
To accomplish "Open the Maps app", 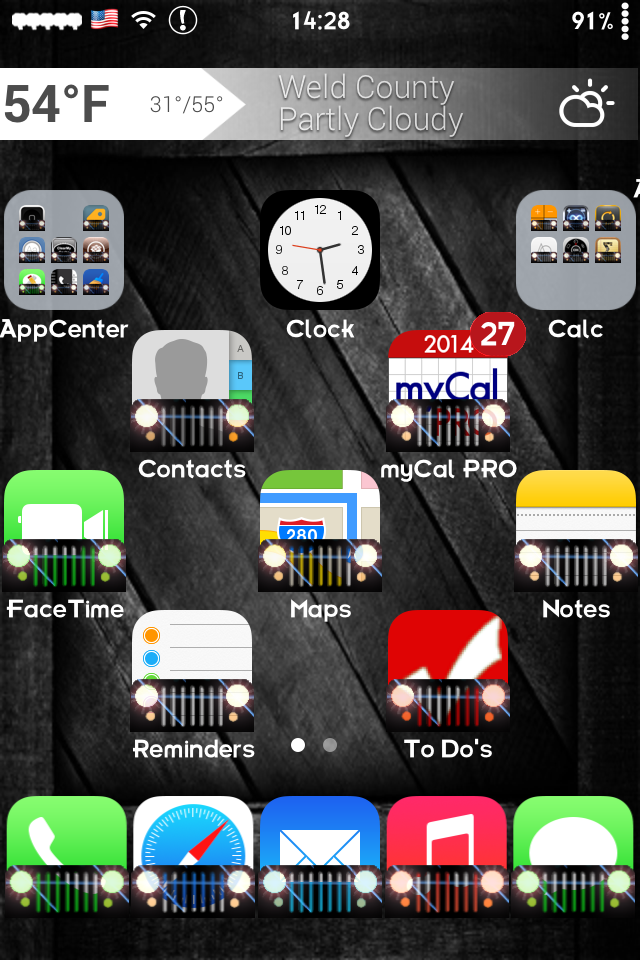I will pos(320,530).
